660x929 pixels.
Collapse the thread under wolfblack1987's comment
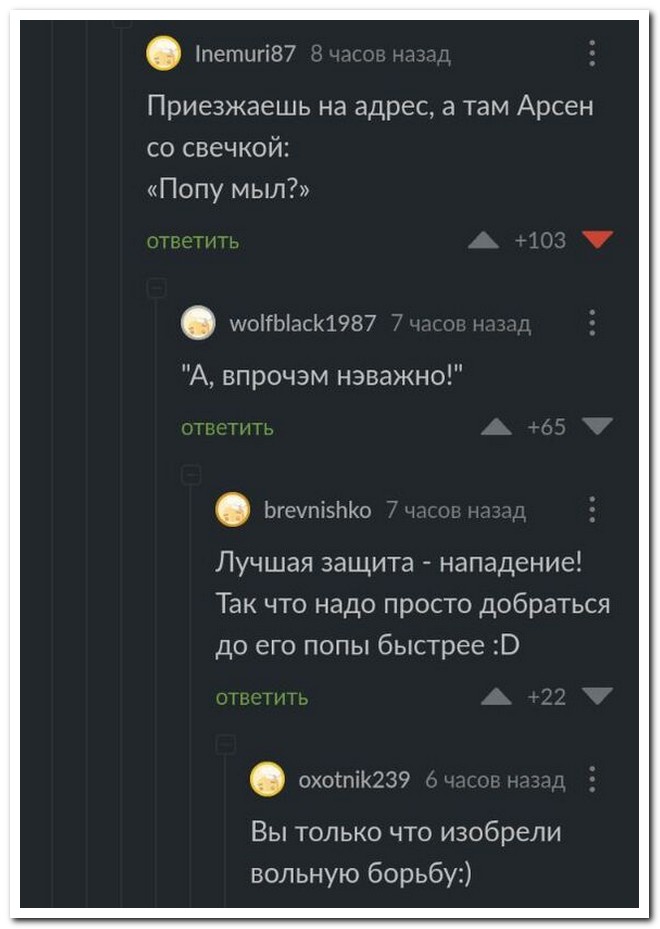pos(155,289)
